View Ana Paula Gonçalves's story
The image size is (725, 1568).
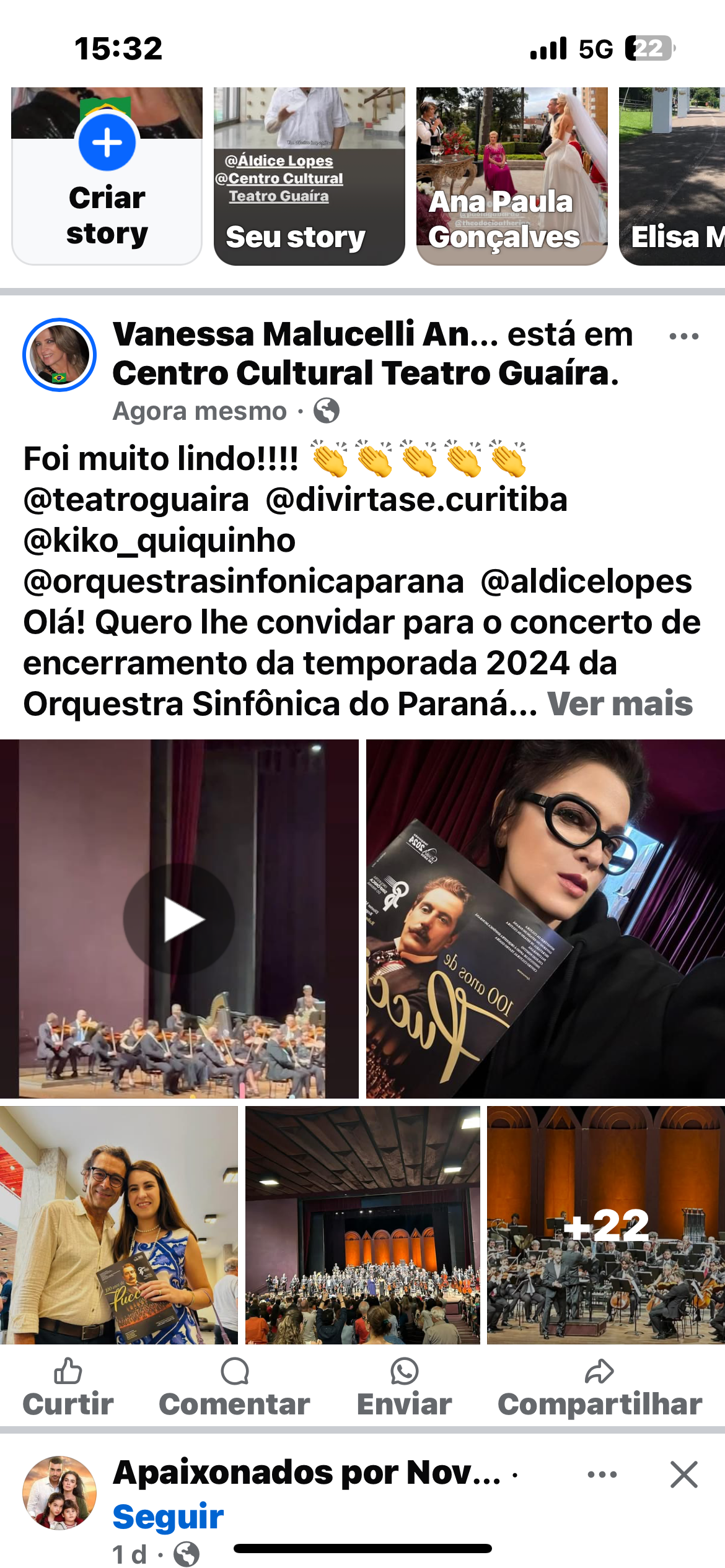(x=511, y=176)
